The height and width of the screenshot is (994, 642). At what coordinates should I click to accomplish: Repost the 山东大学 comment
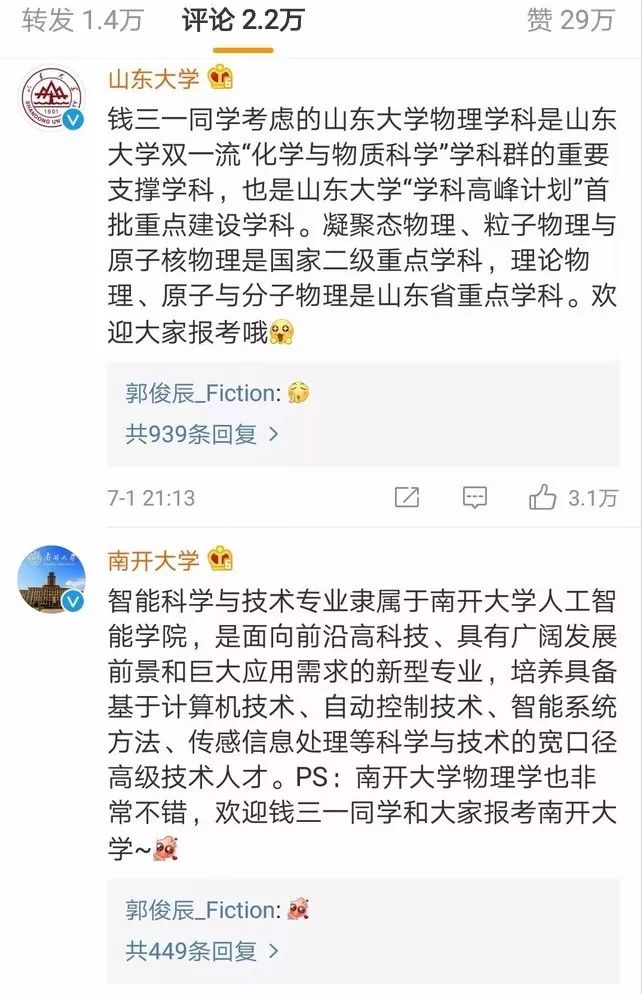pyautogui.click(x=407, y=497)
